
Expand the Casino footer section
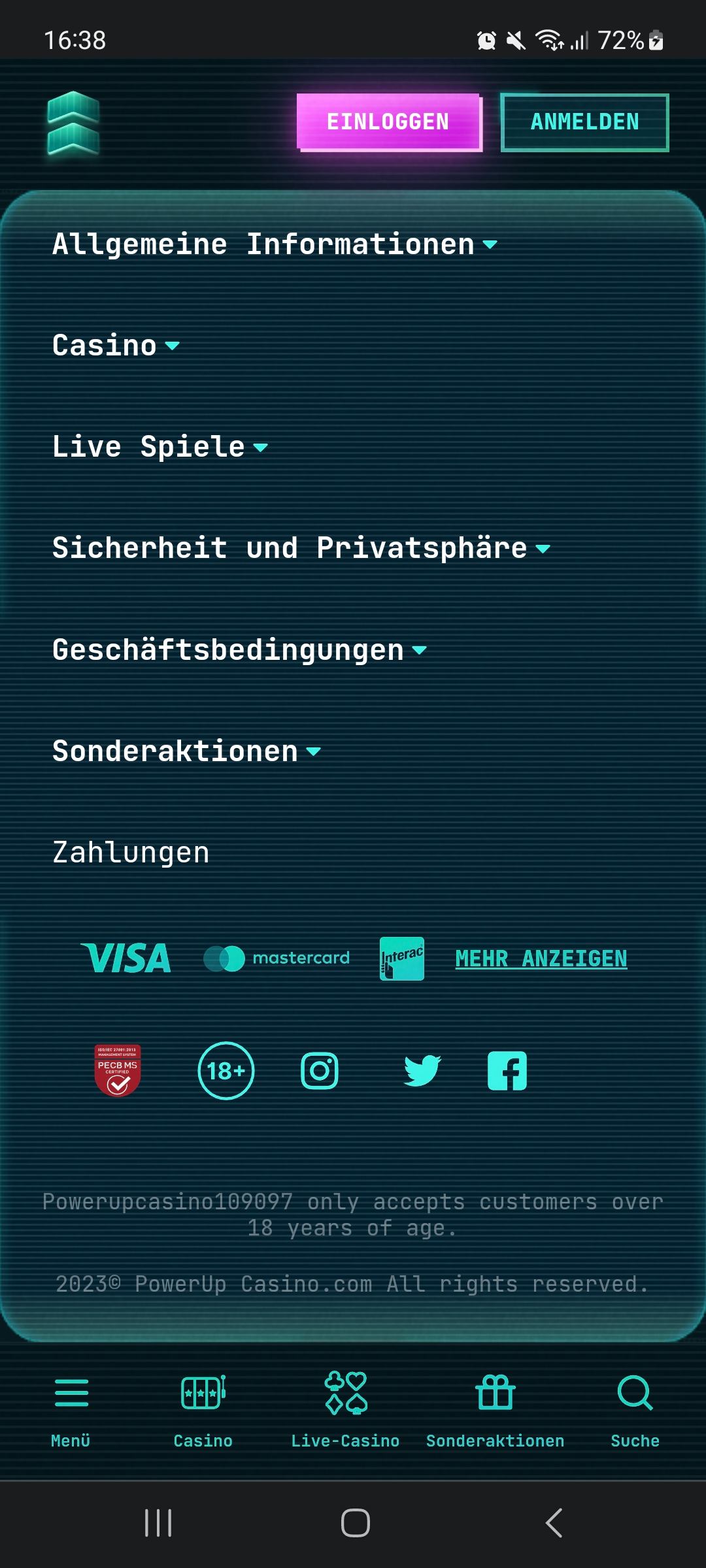(x=116, y=346)
